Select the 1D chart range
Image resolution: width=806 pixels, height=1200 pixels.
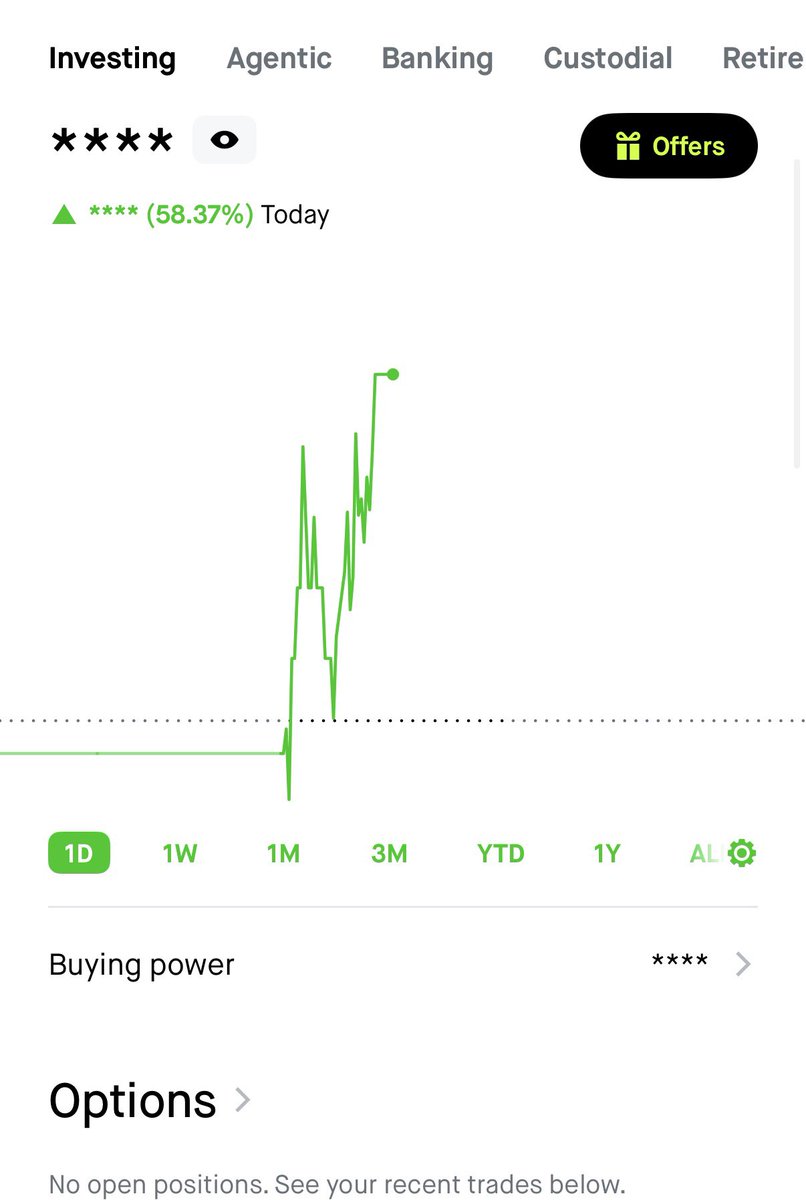tap(79, 853)
